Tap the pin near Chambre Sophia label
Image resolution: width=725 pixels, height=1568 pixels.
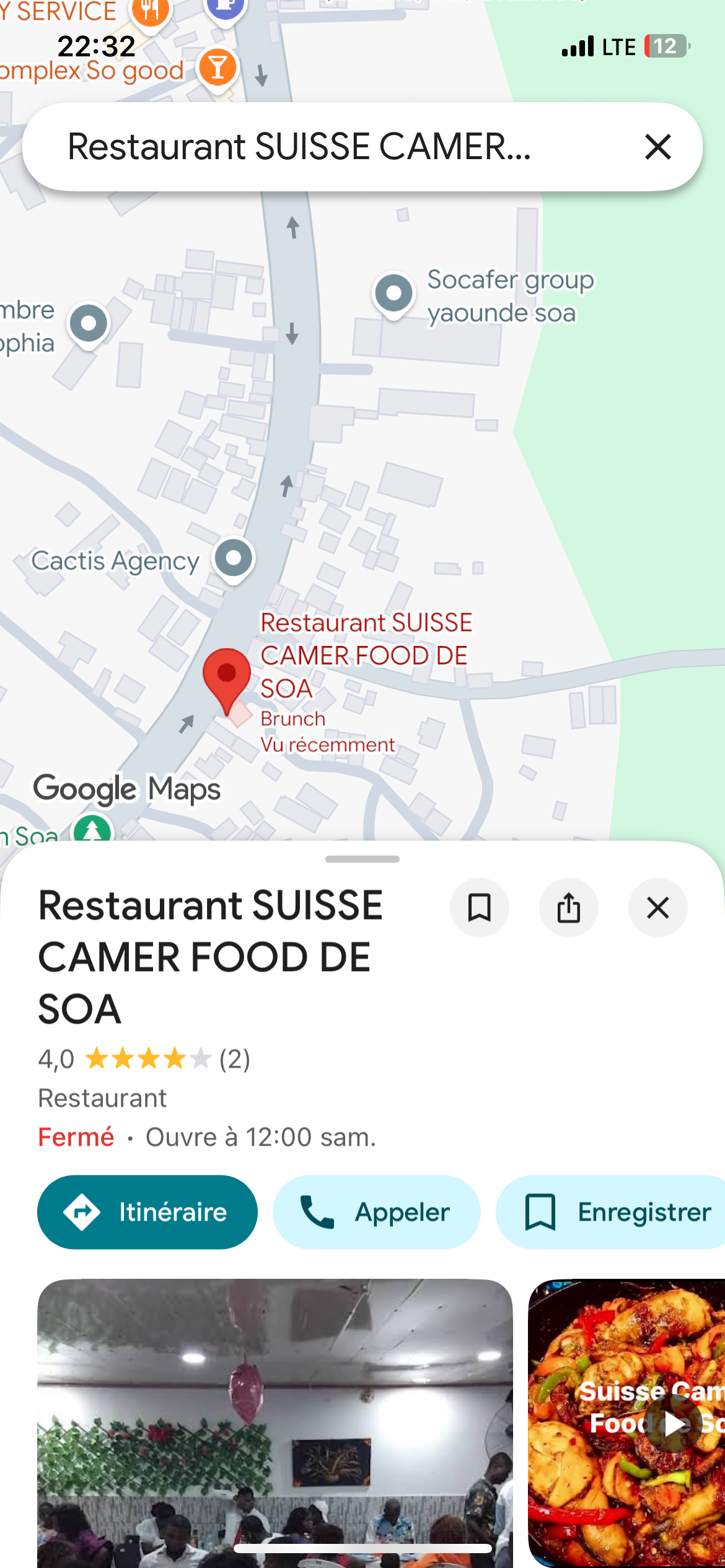pos(89,324)
